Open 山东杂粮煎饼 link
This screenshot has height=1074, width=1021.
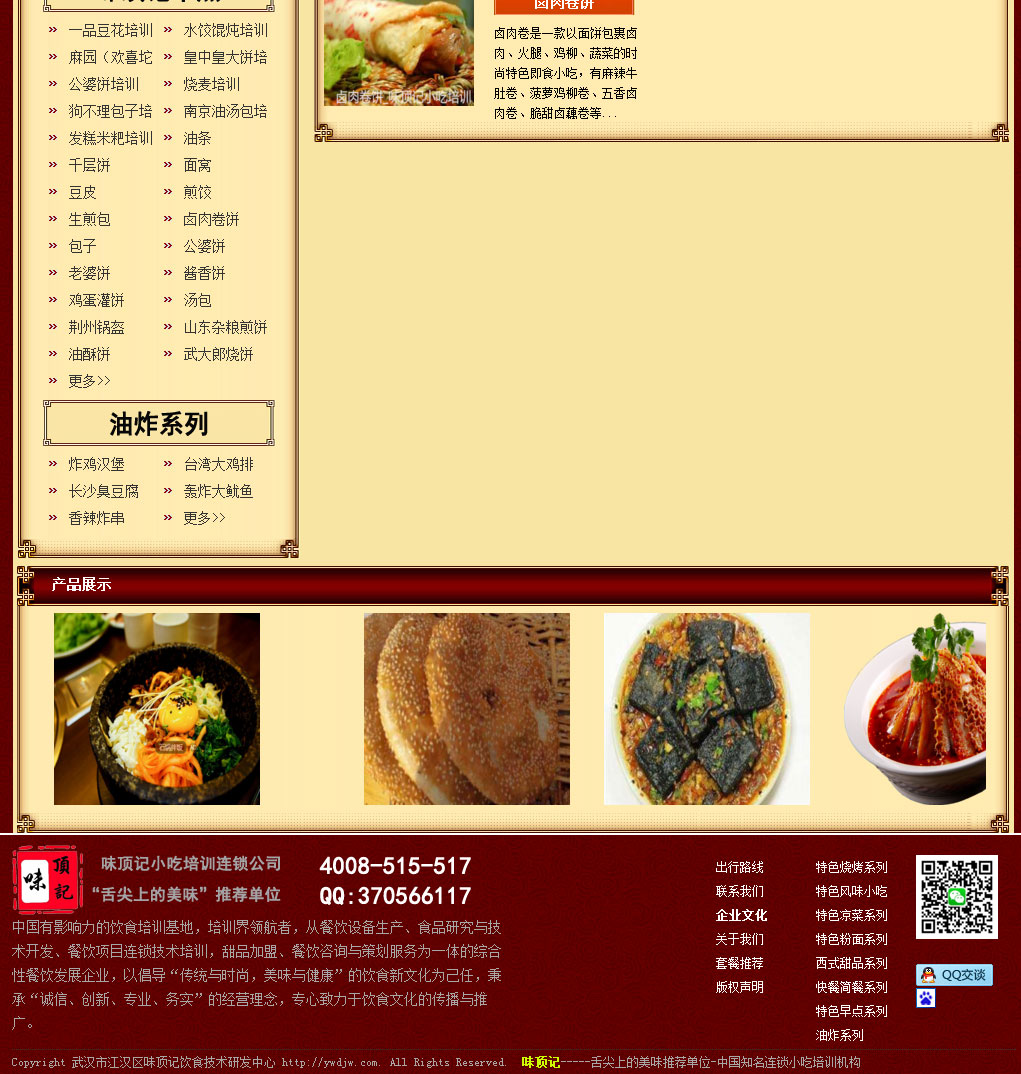pyautogui.click(x=225, y=327)
